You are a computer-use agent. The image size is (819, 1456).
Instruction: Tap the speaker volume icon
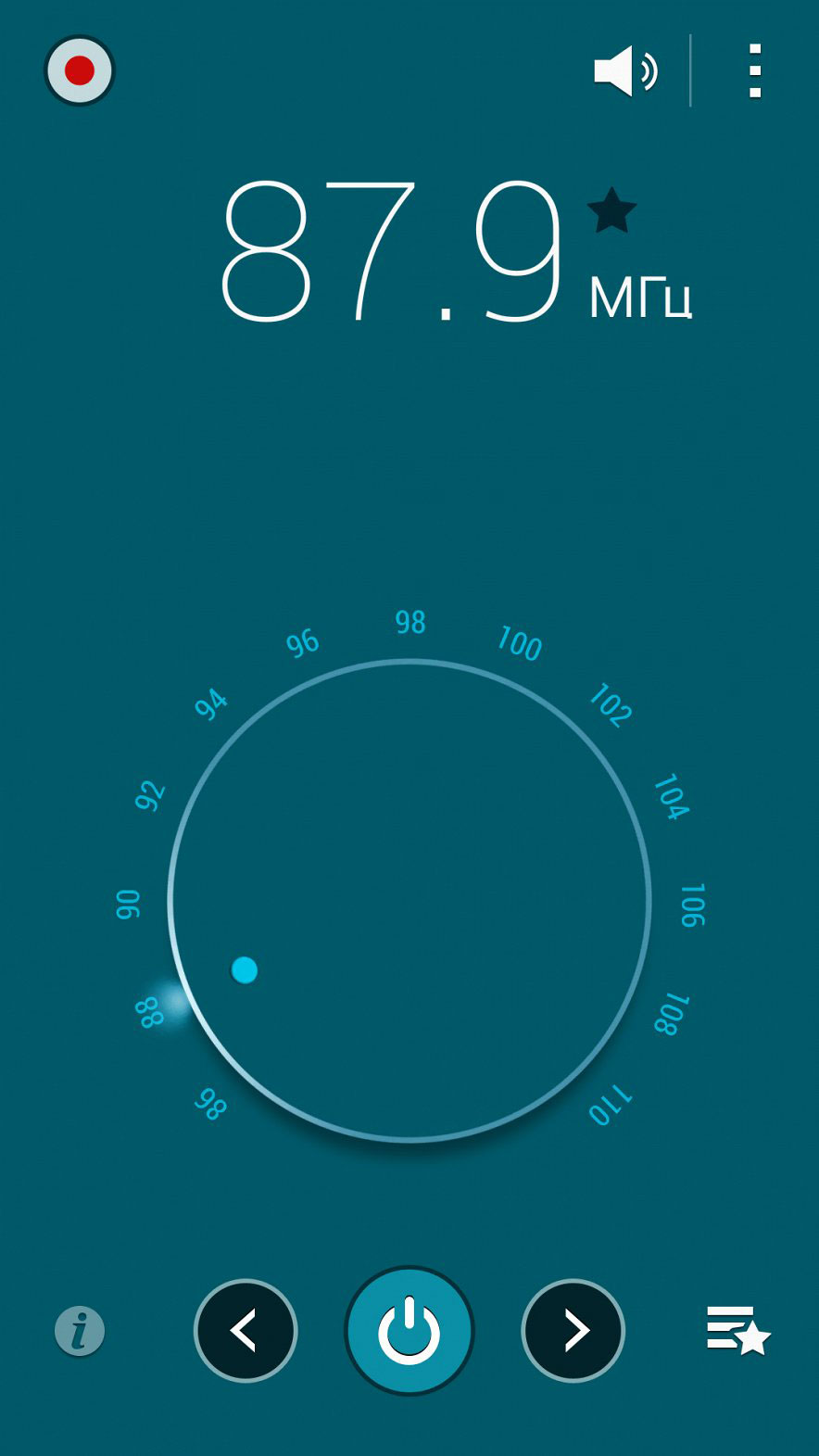tap(625, 70)
